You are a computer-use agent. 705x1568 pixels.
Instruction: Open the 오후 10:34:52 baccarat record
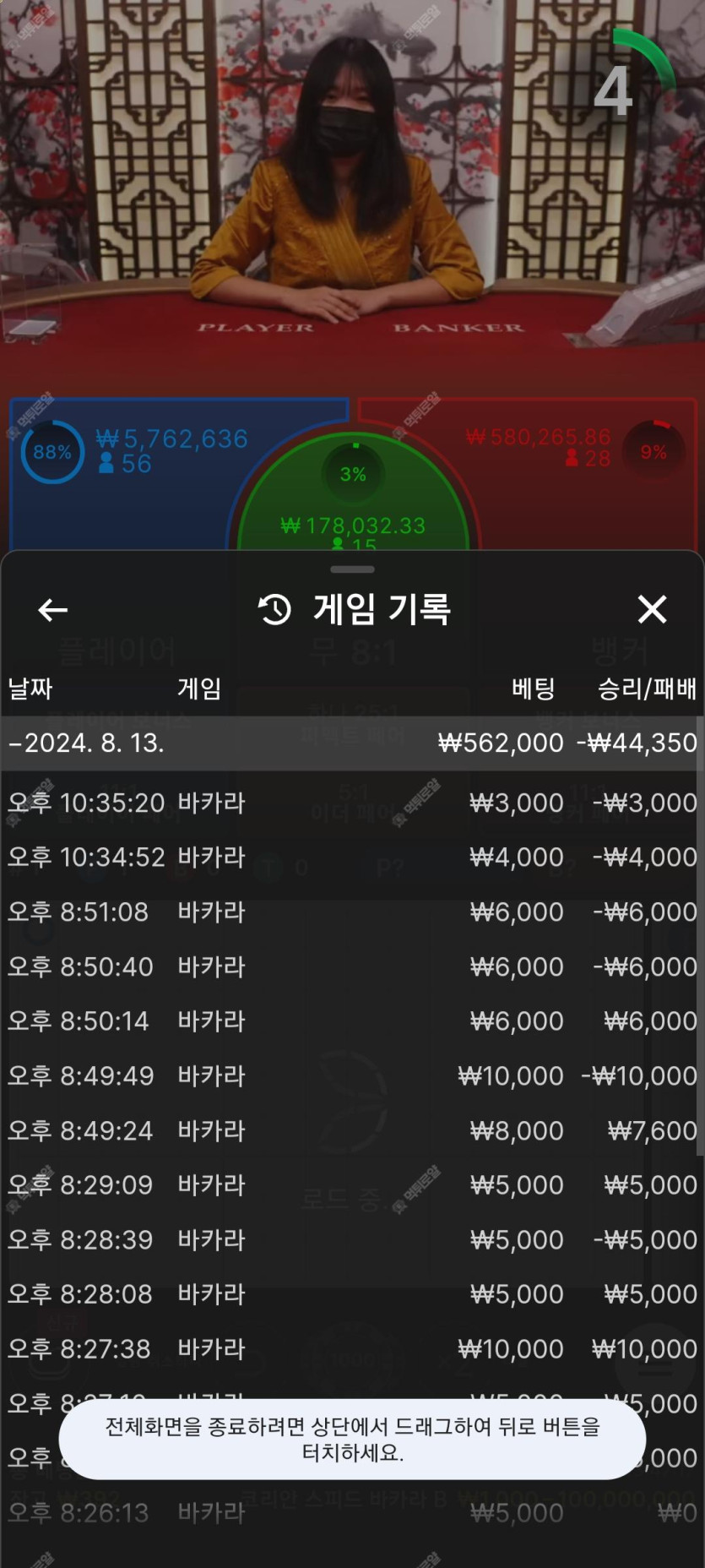[351, 857]
